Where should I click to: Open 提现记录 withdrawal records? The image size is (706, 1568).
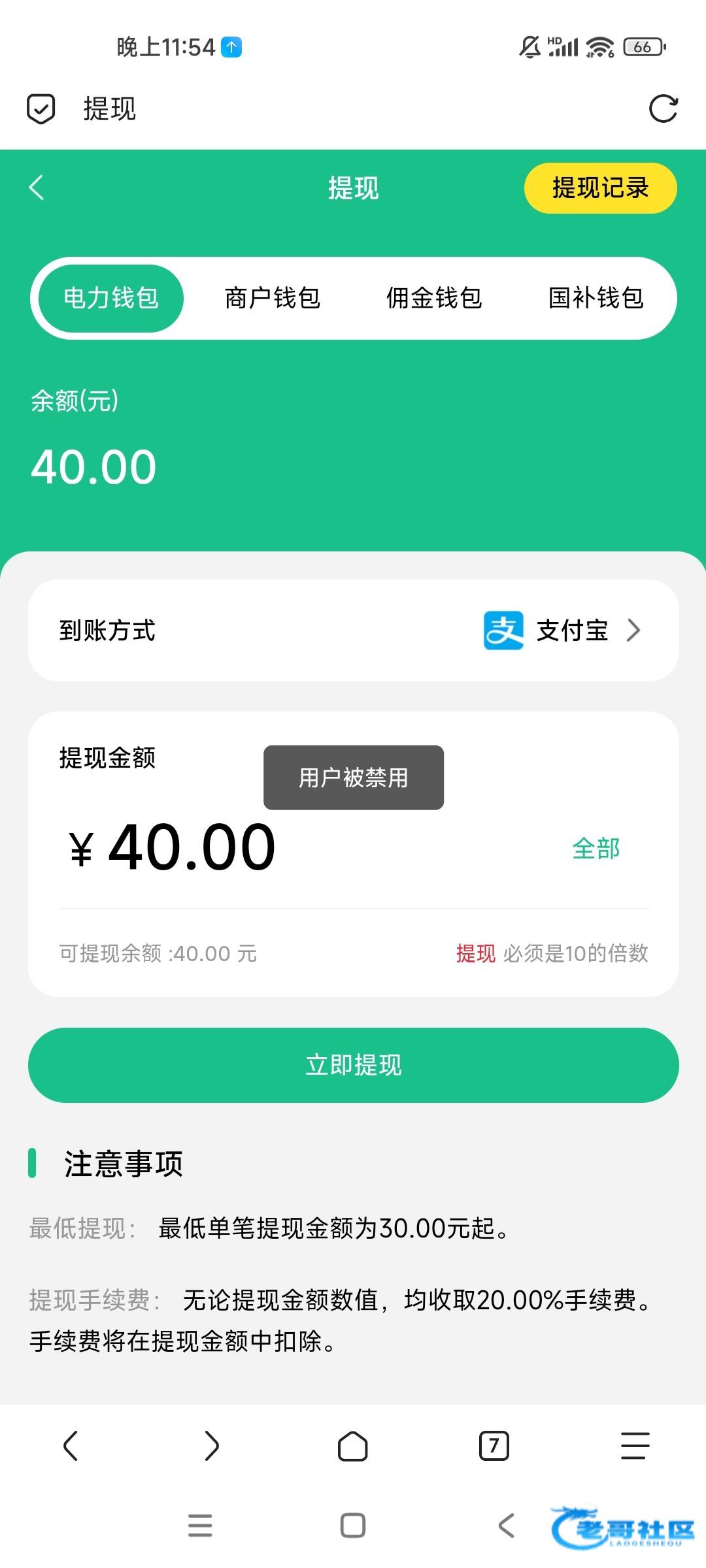[x=600, y=188]
